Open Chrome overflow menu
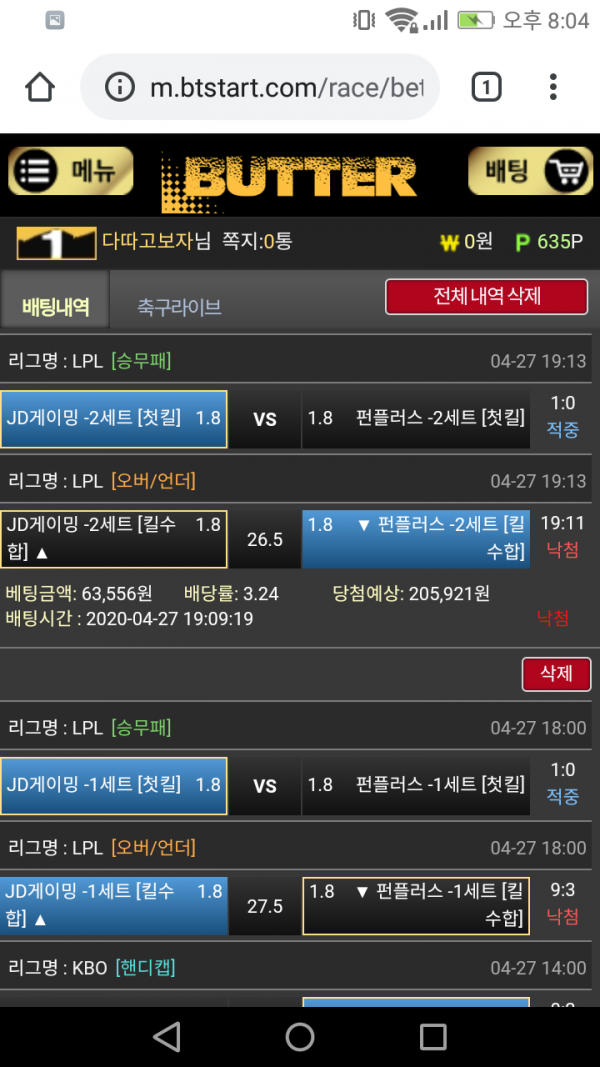The height and width of the screenshot is (1067, 600). (553, 87)
